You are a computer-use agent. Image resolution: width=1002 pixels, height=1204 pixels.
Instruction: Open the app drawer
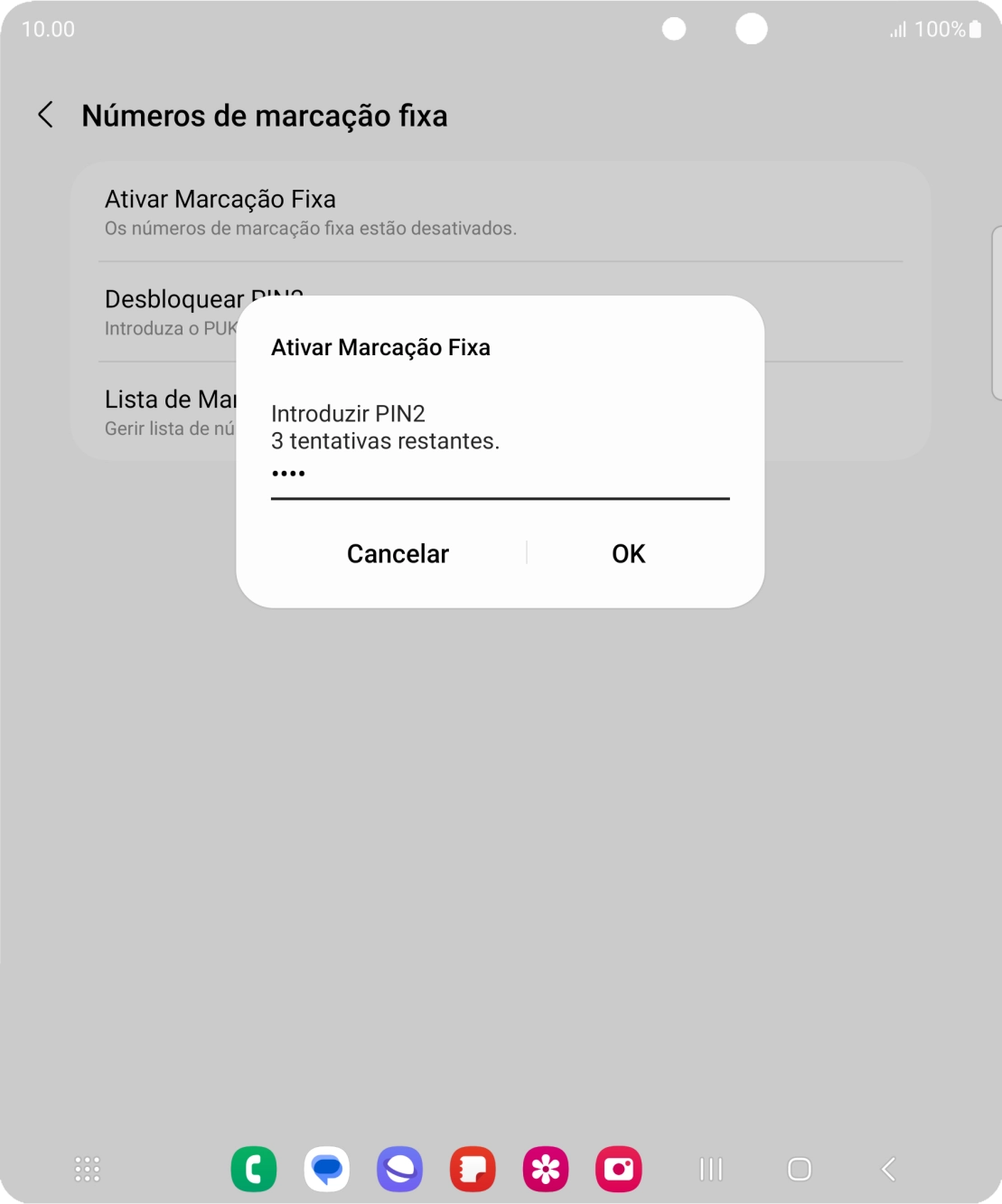(x=87, y=1170)
